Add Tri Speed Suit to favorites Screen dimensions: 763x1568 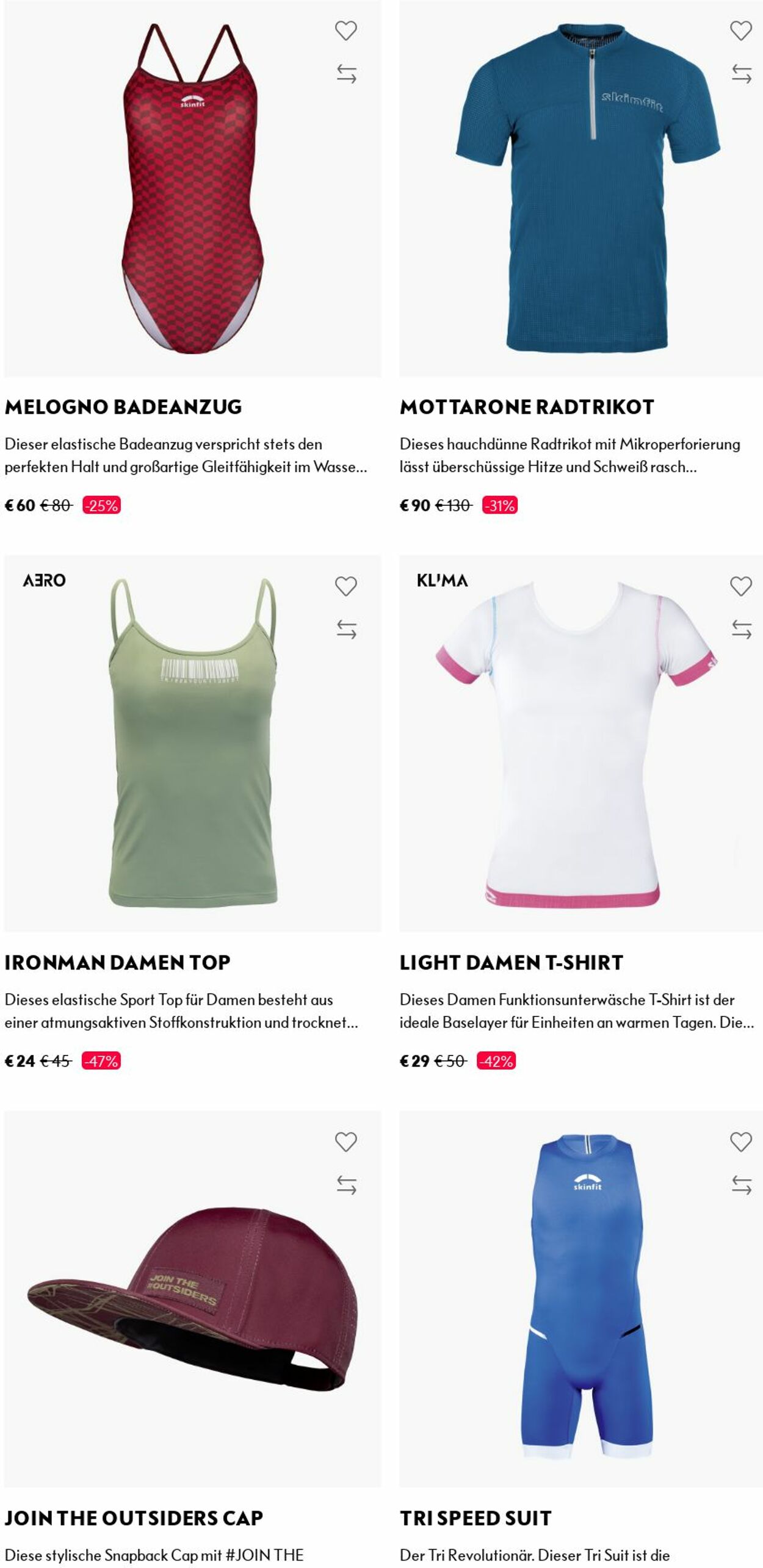click(x=740, y=1142)
